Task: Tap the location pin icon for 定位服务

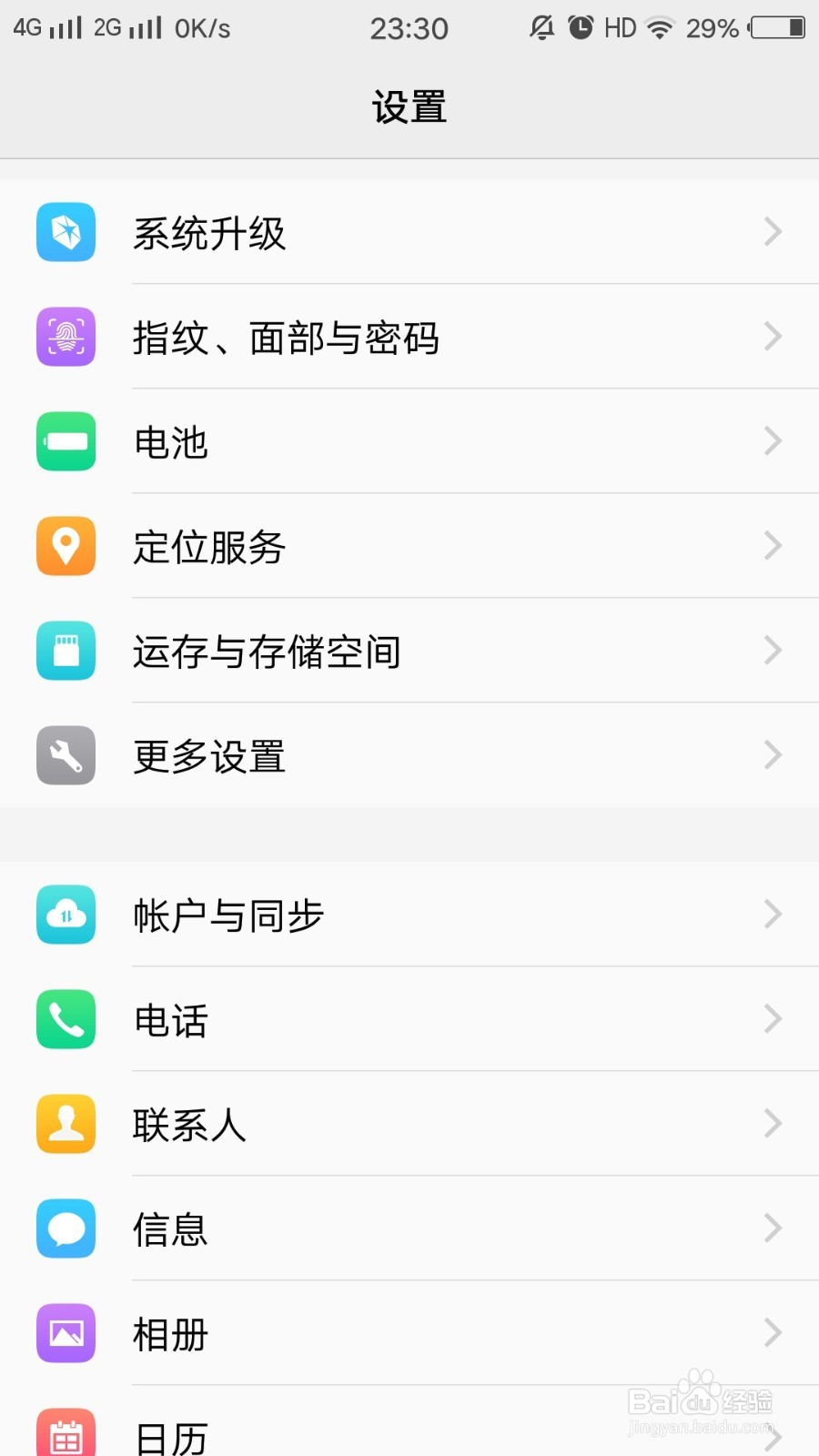Action: [x=65, y=546]
